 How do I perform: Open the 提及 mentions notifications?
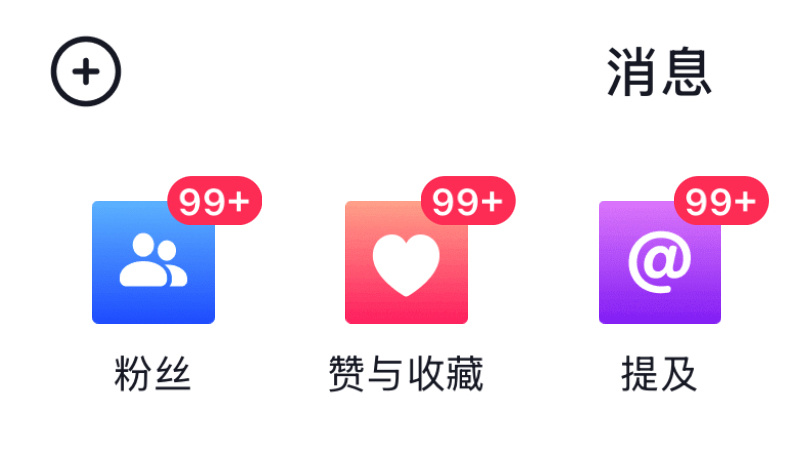click(659, 263)
